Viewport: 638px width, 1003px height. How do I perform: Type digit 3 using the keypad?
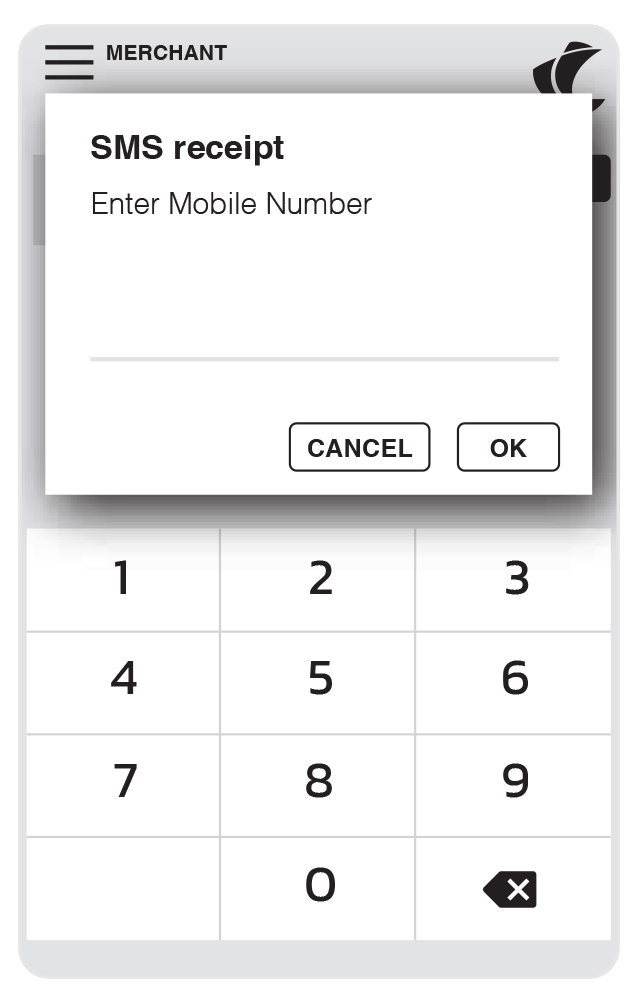[514, 579]
